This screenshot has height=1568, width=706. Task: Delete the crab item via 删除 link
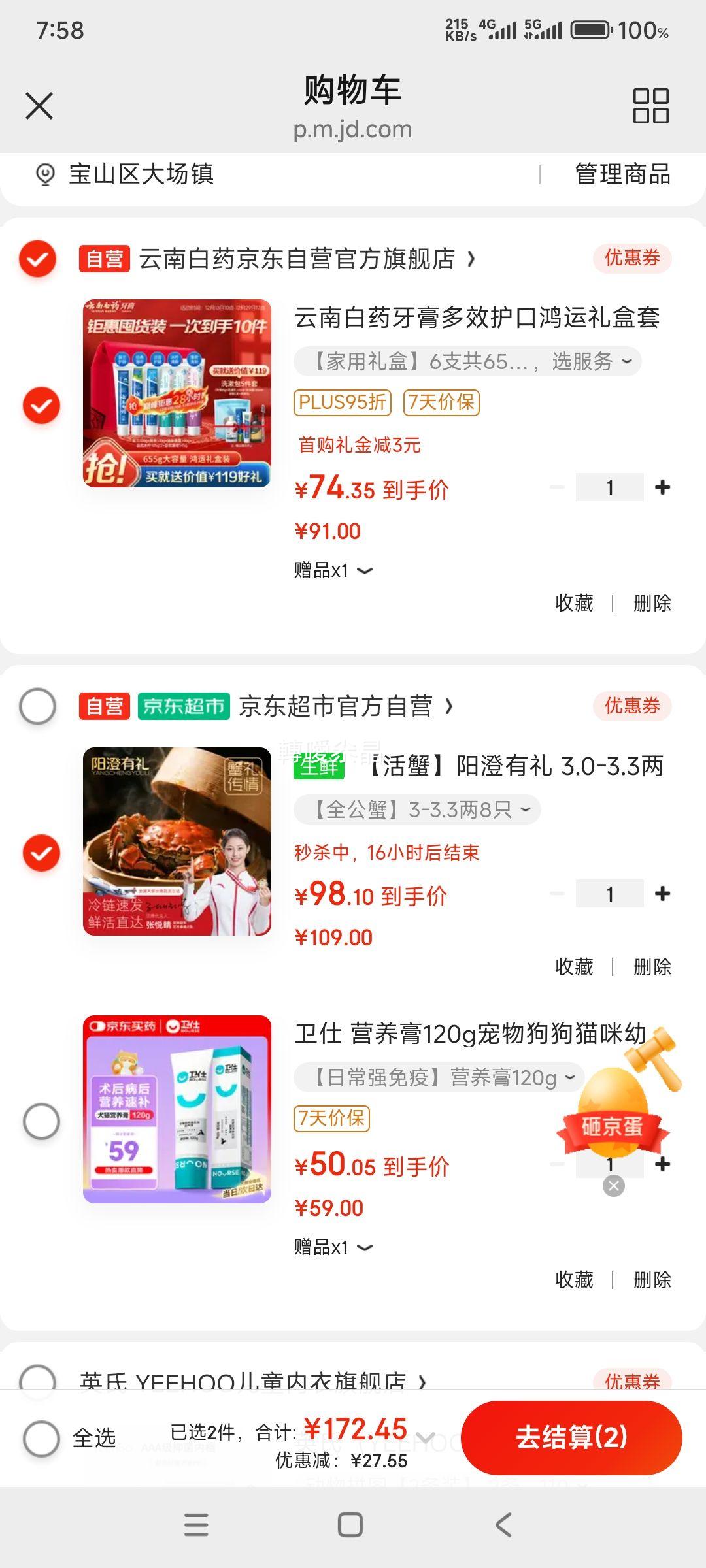pos(651,967)
